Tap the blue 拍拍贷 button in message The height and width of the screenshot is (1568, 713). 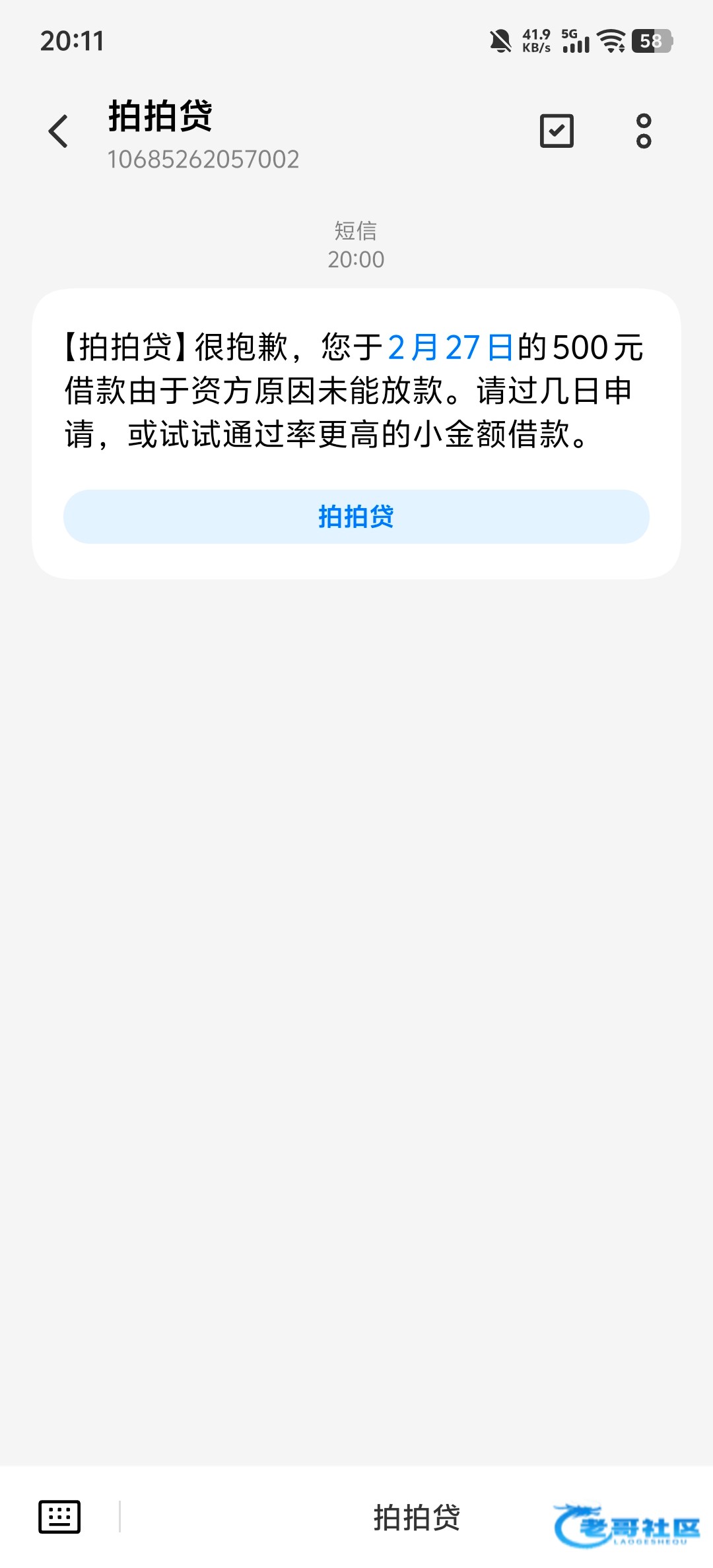pos(356,517)
